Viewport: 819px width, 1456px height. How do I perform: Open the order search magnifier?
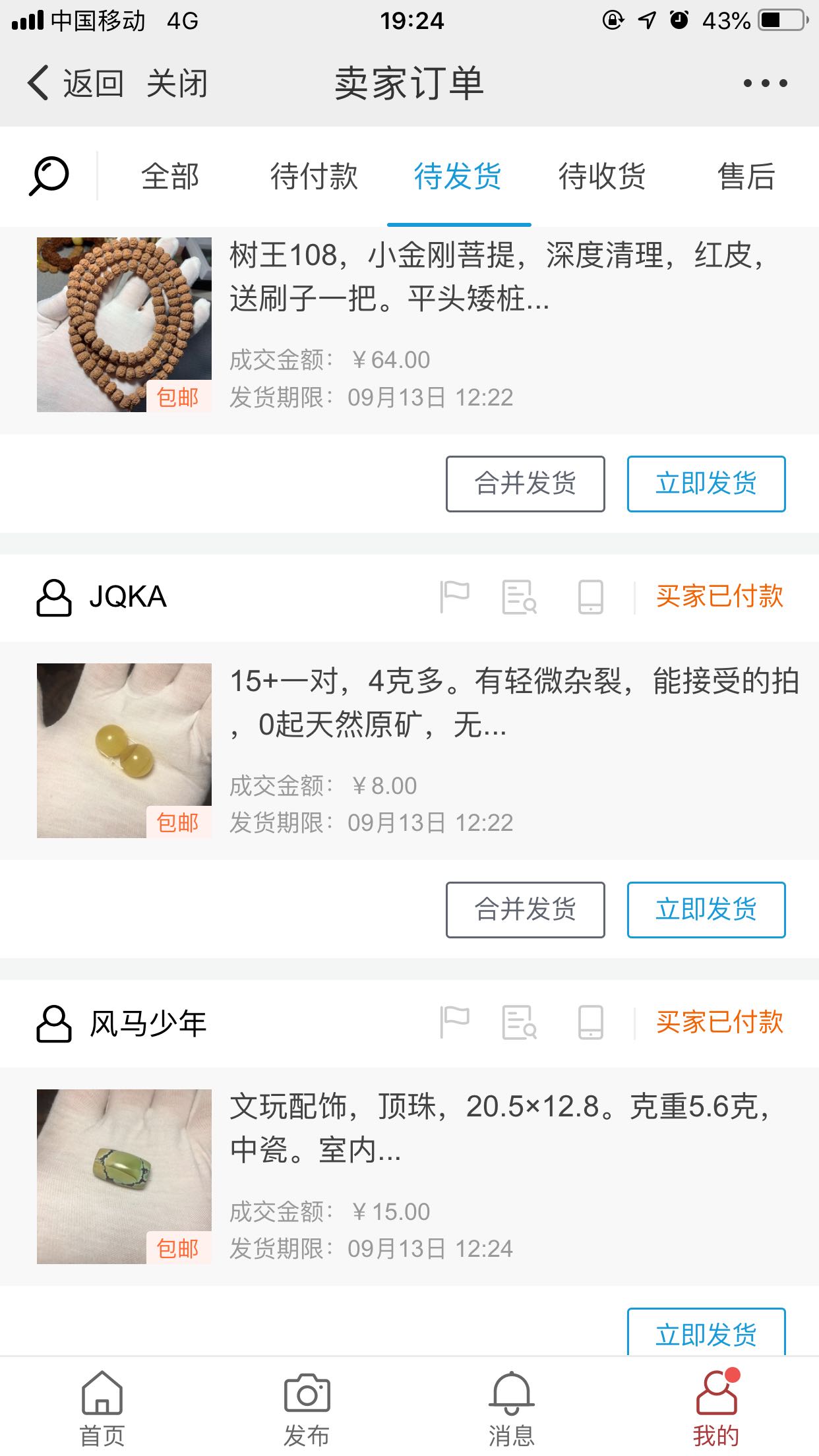point(49,176)
